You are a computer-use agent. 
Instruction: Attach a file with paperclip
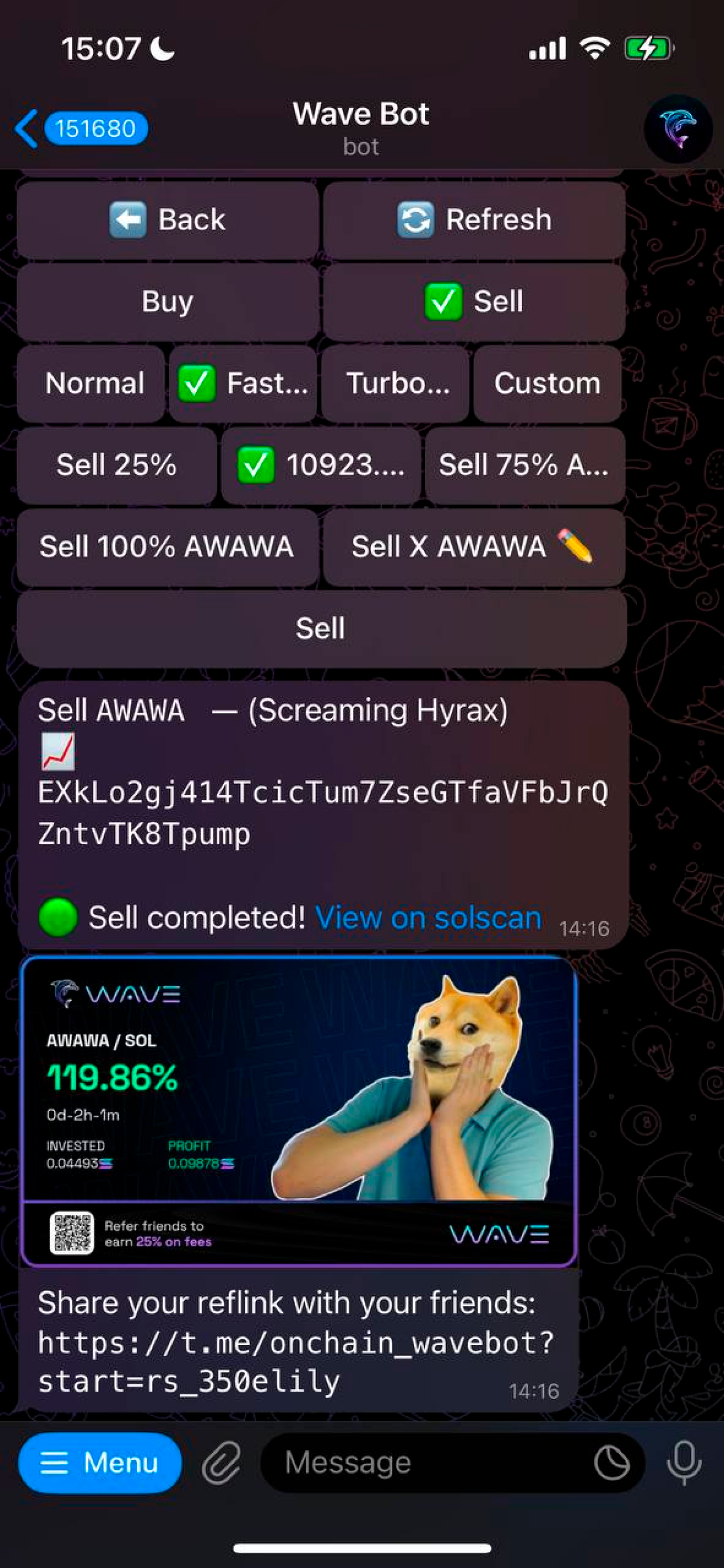[221, 1462]
